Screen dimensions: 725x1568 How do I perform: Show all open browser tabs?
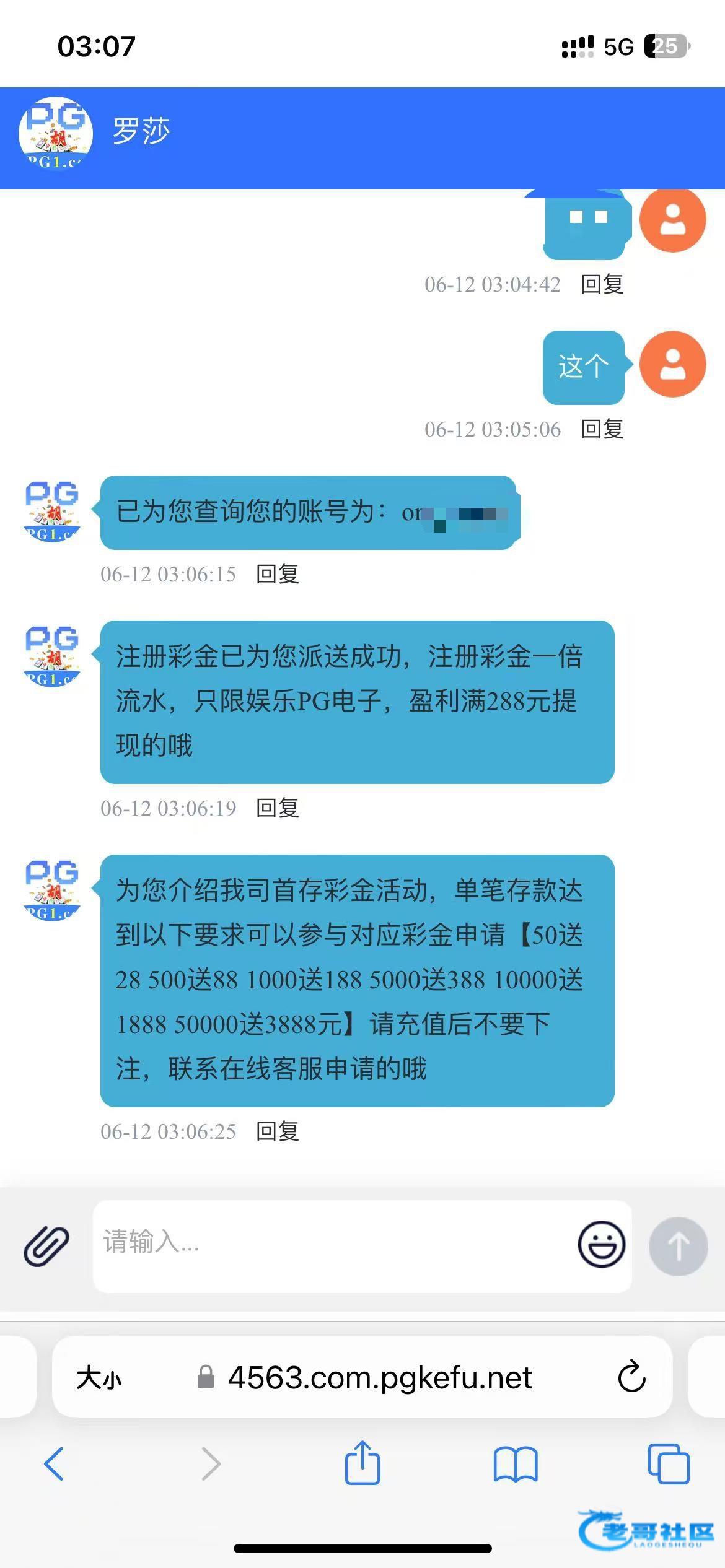pyautogui.click(x=668, y=1464)
